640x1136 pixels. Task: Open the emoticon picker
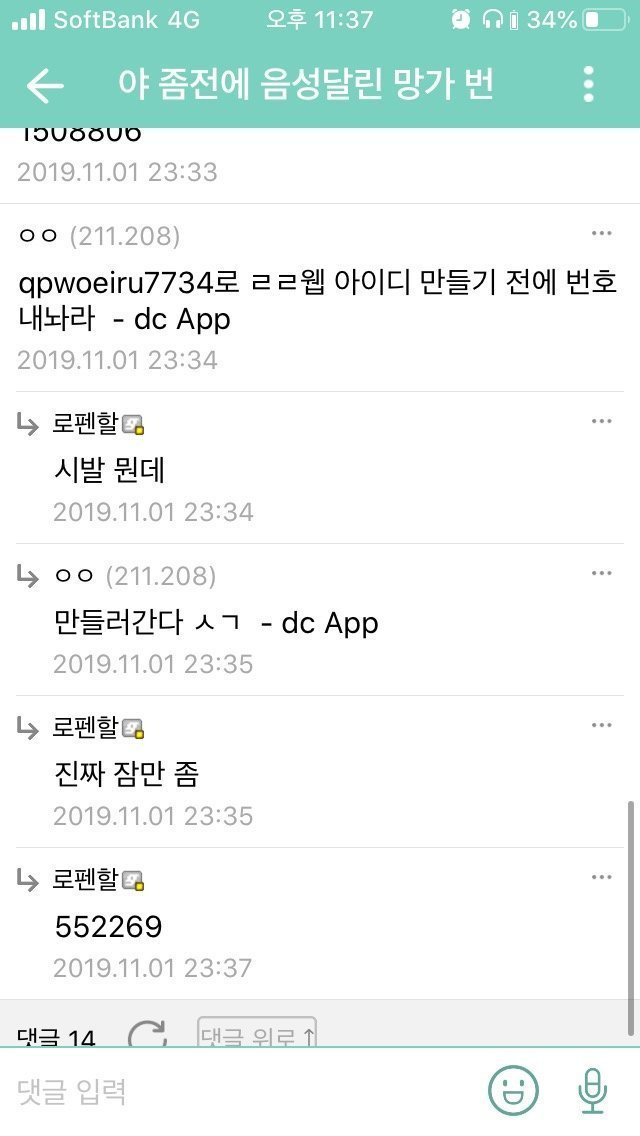pyautogui.click(x=513, y=1090)
